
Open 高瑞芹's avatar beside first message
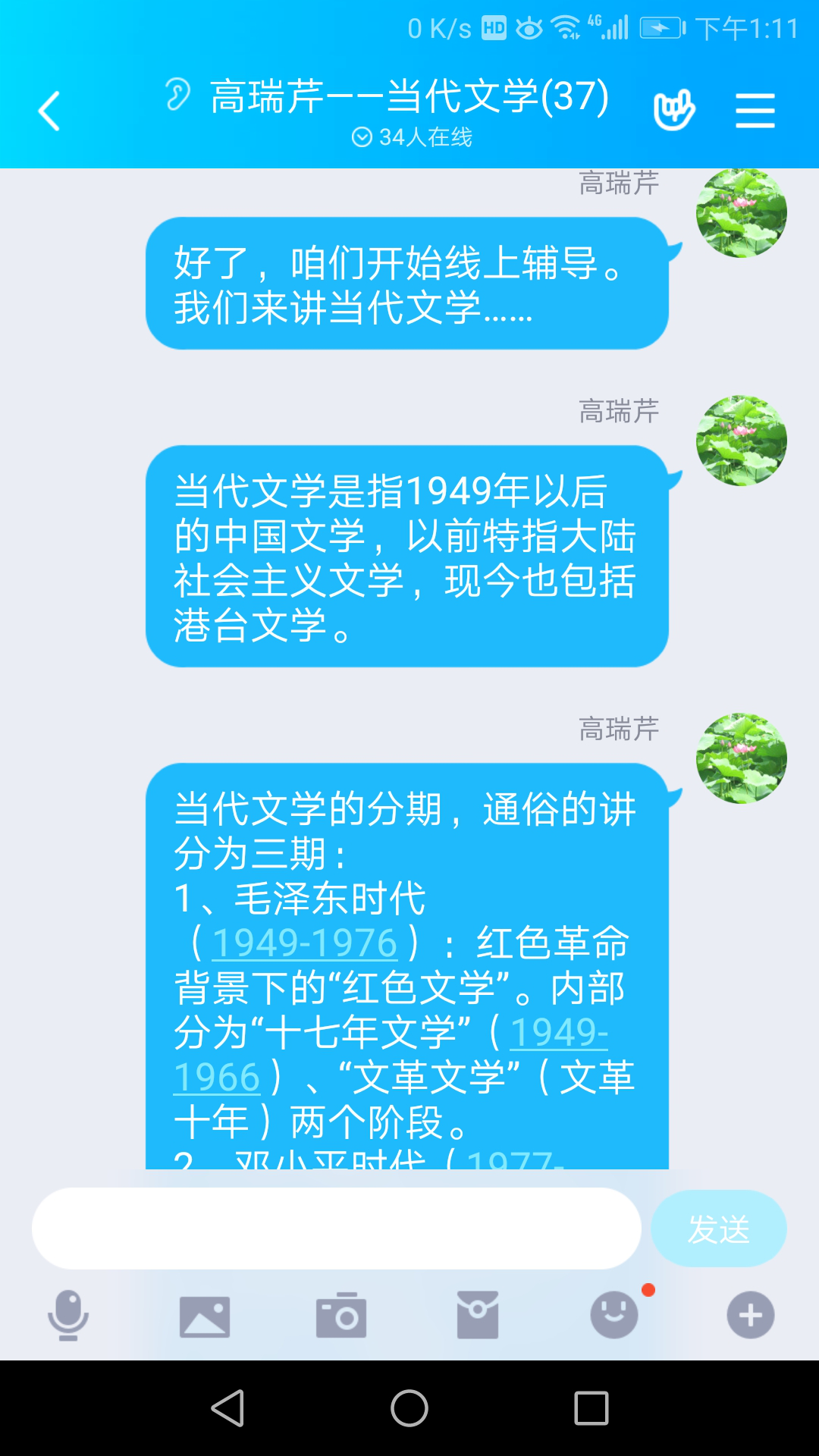pos(741,213)
